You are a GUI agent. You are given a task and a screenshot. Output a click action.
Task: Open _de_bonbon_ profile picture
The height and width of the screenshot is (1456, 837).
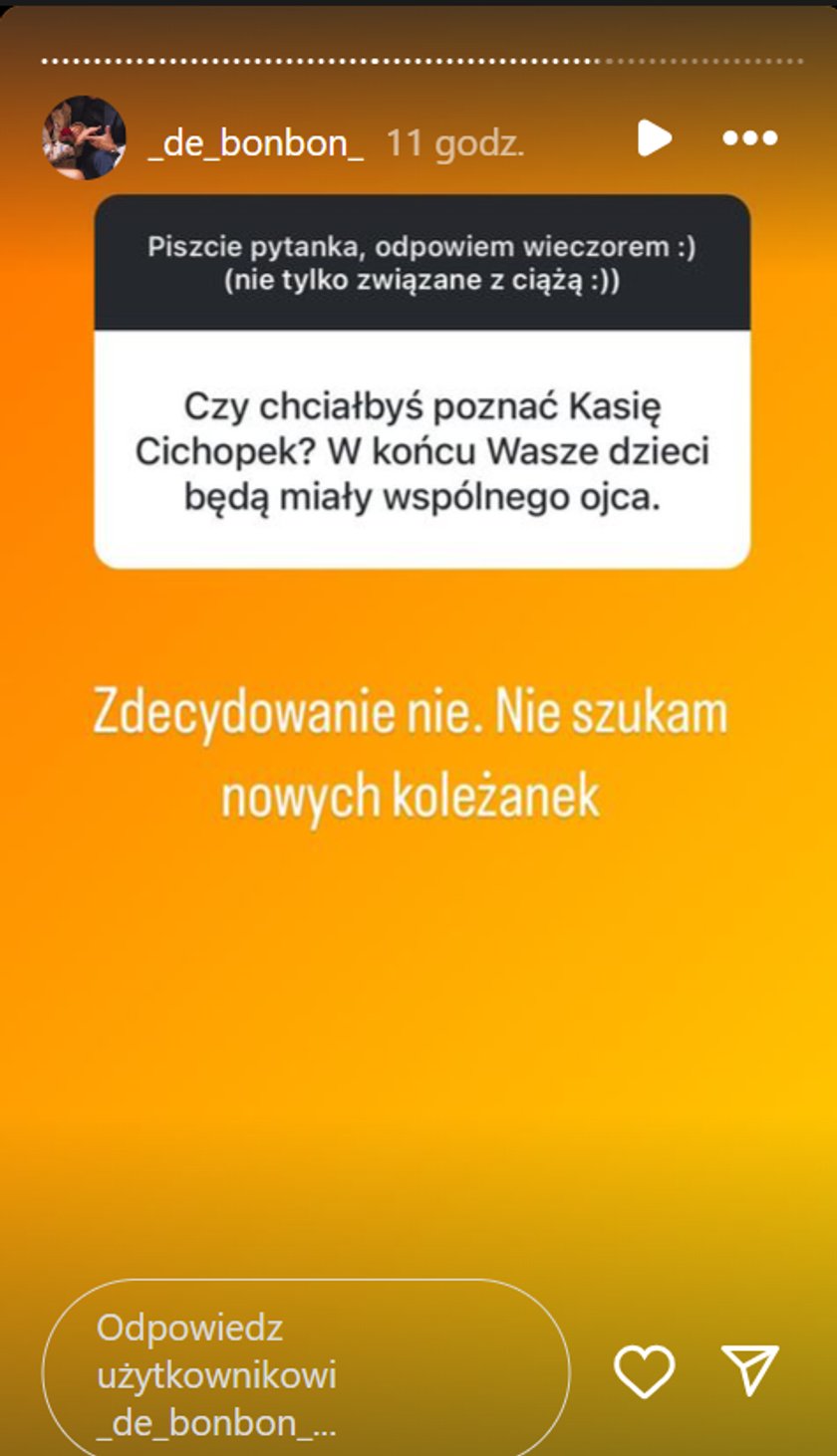[x=84, y=138]
